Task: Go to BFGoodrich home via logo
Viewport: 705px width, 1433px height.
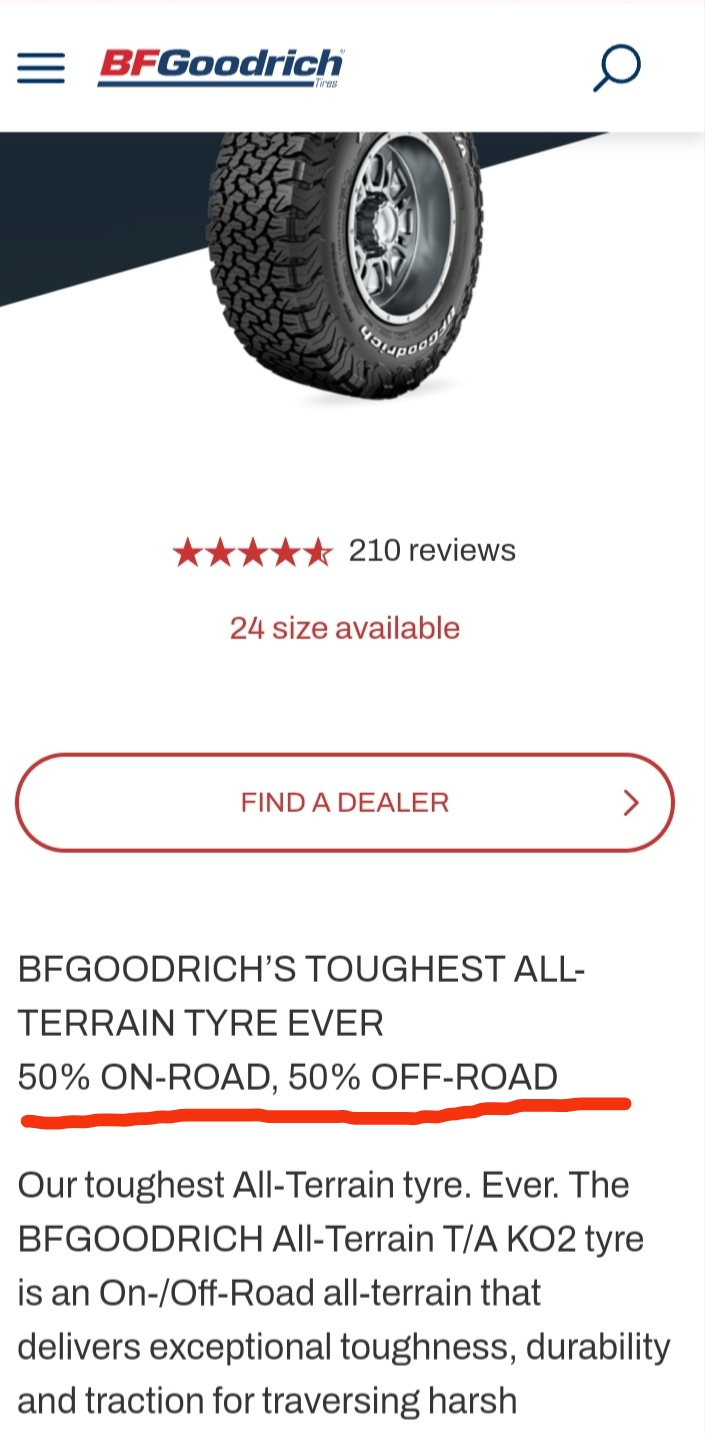Action: (x=220, y=67)
